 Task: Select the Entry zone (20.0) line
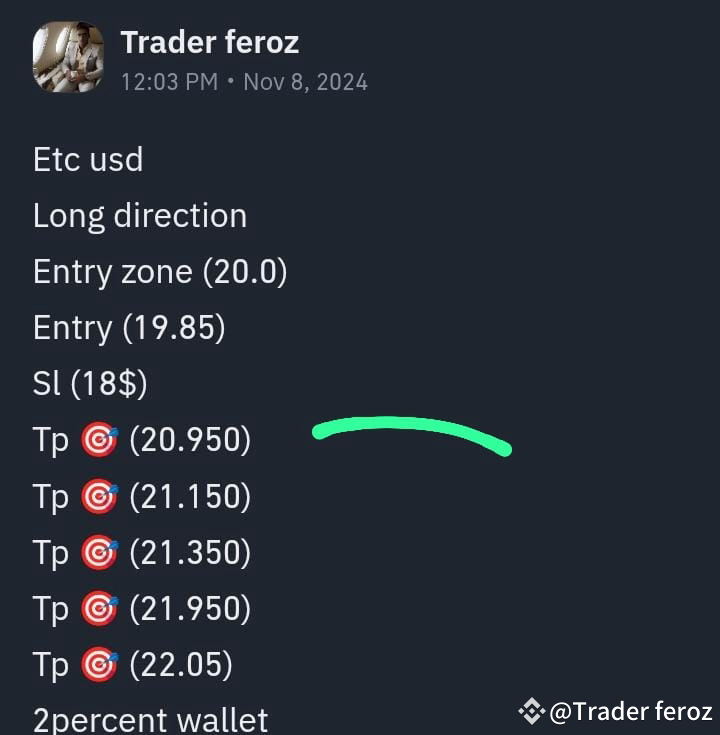pos(160,271)
